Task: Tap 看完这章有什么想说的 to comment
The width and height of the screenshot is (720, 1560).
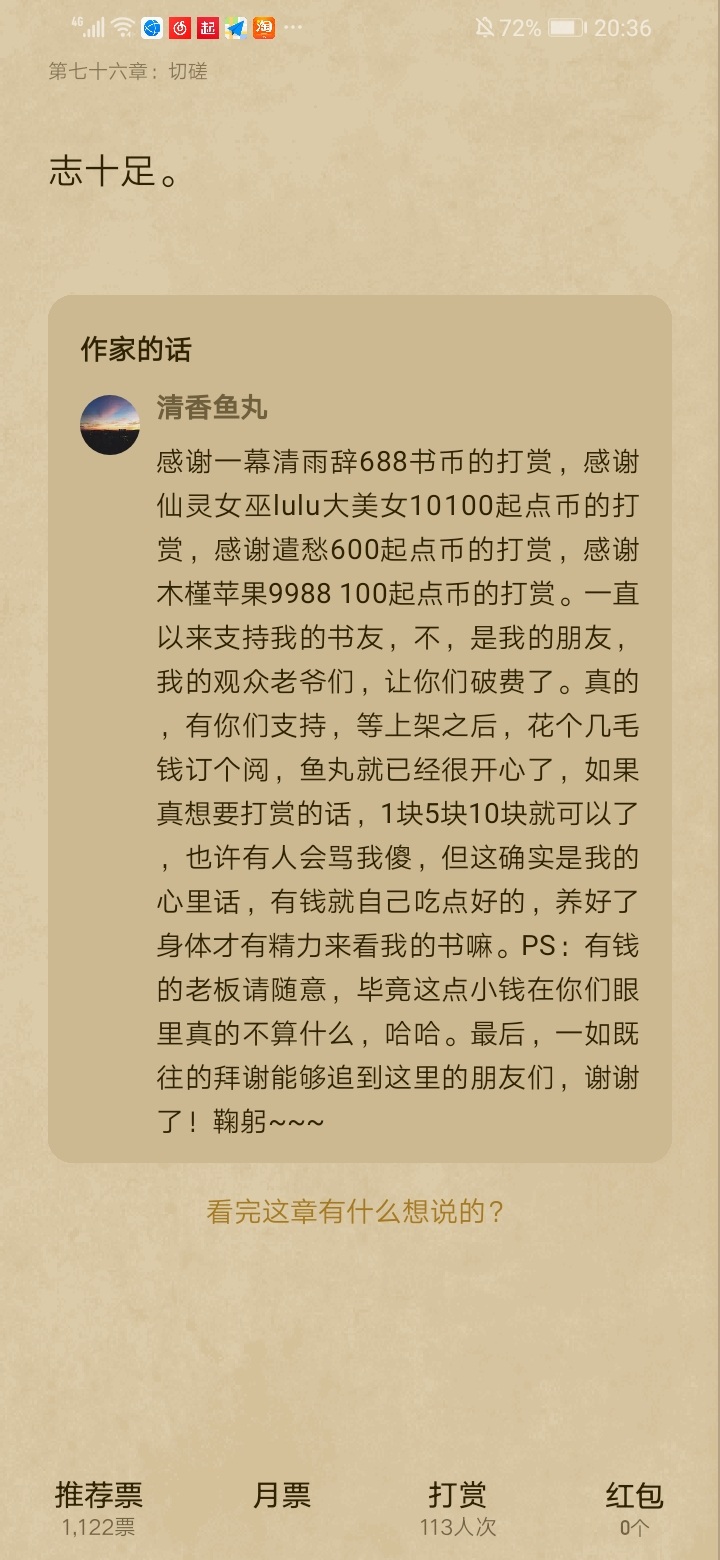Action: point(357,1212)
